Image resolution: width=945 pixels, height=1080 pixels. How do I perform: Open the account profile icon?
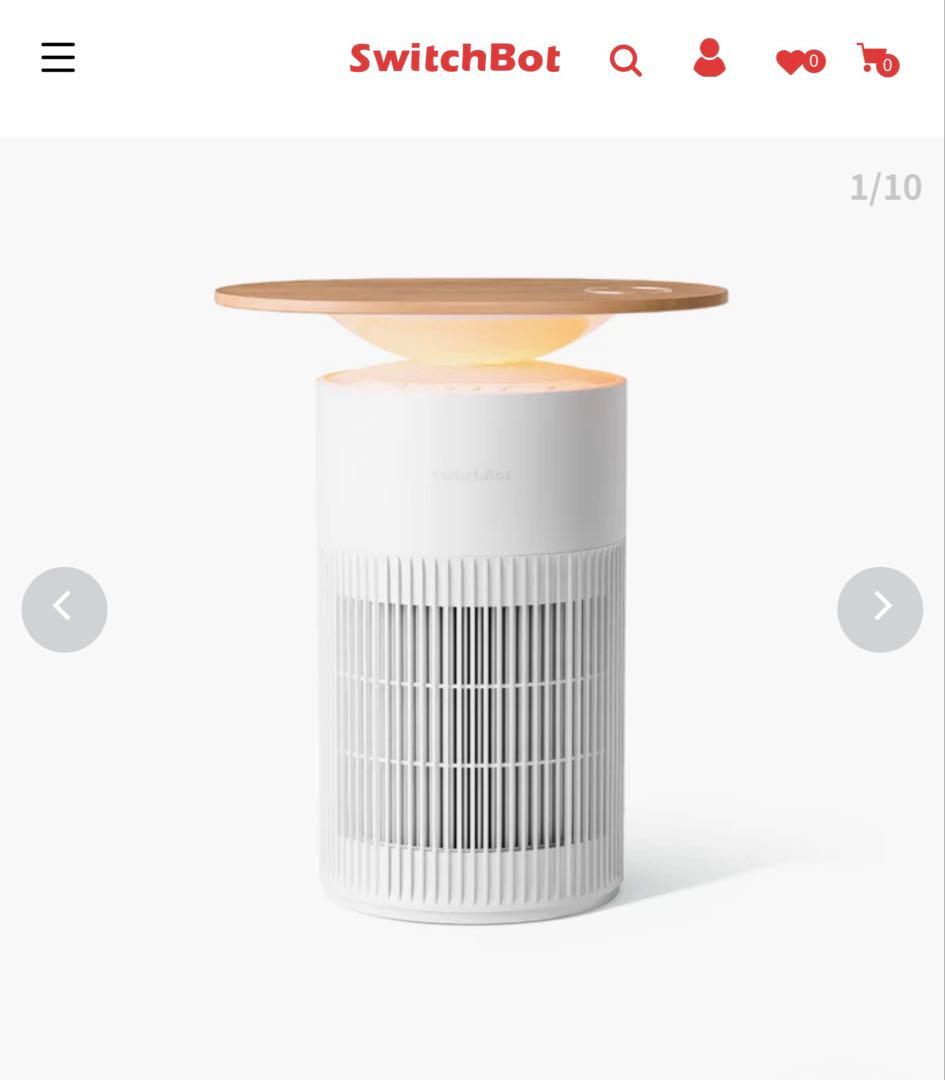(709, 58)
